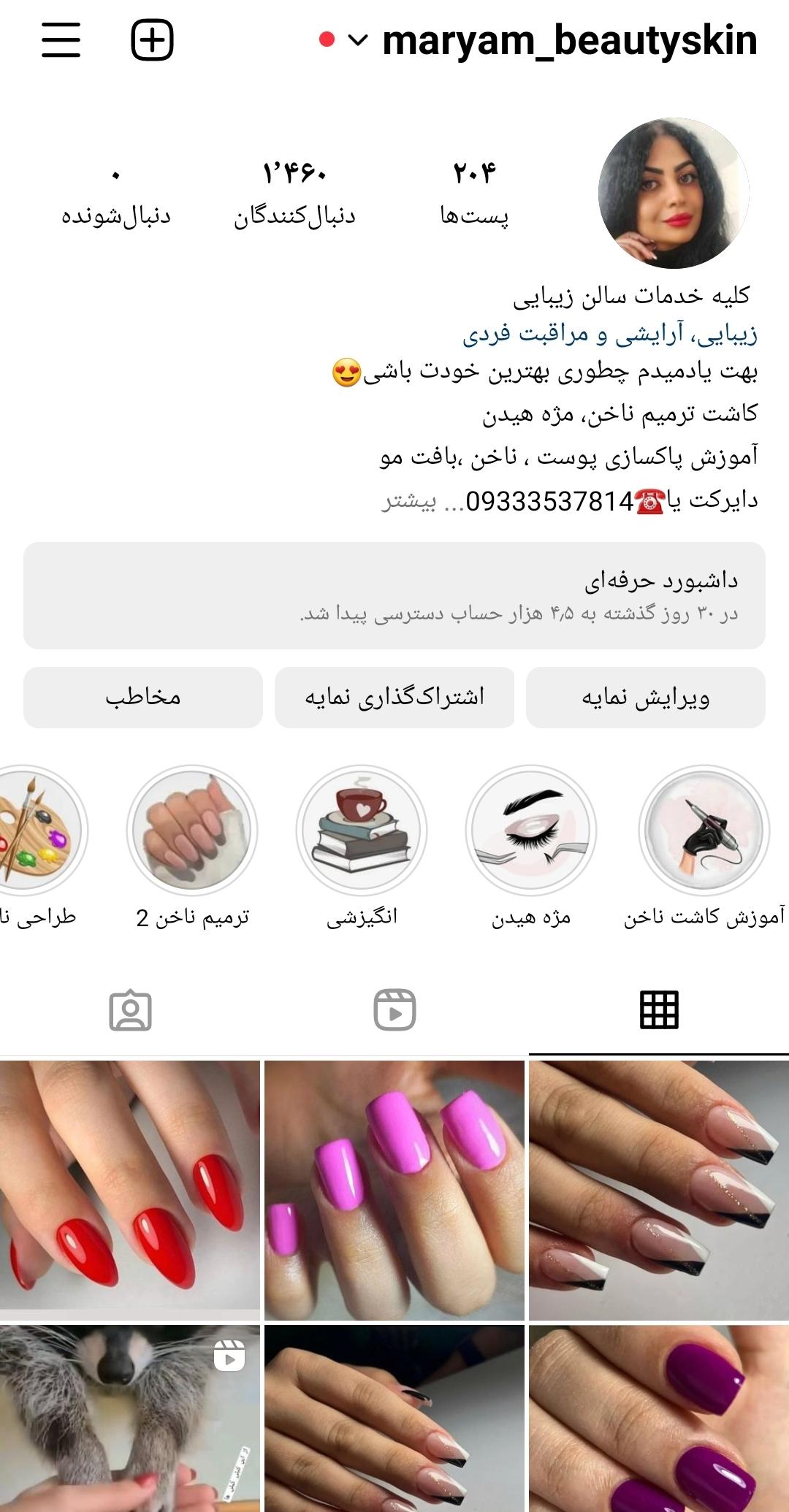The width and height of the screenshot is (789, 1512).
Task: Open the pink nails post
Action: tap(394, 1189)
